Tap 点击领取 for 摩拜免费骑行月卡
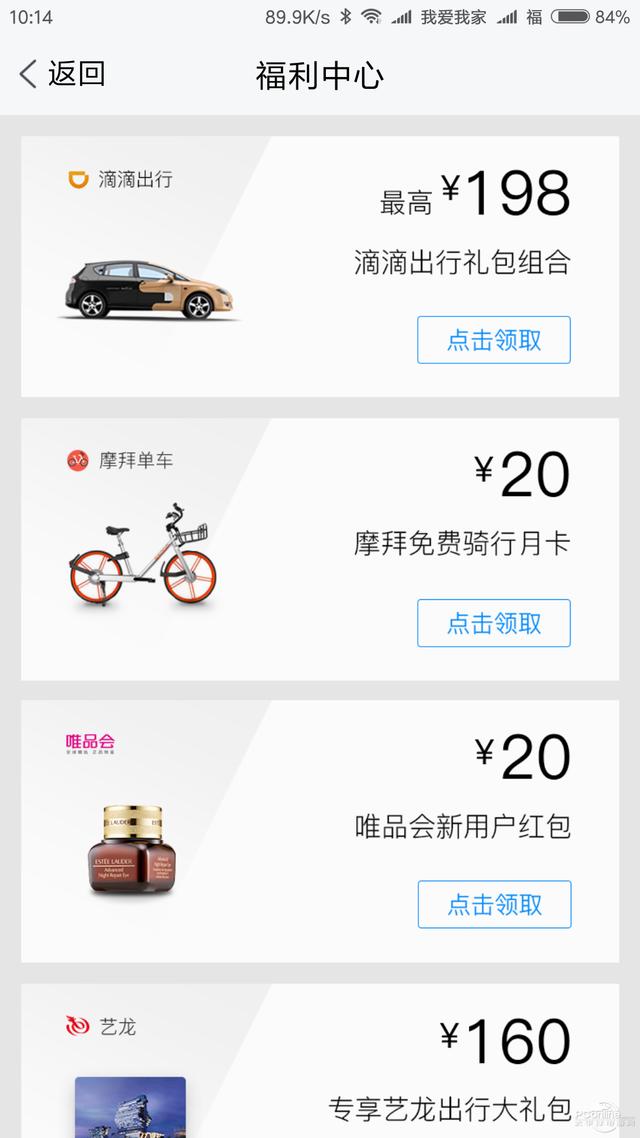This screenshot has width=640, height=1138. click(x=494, y=623)
